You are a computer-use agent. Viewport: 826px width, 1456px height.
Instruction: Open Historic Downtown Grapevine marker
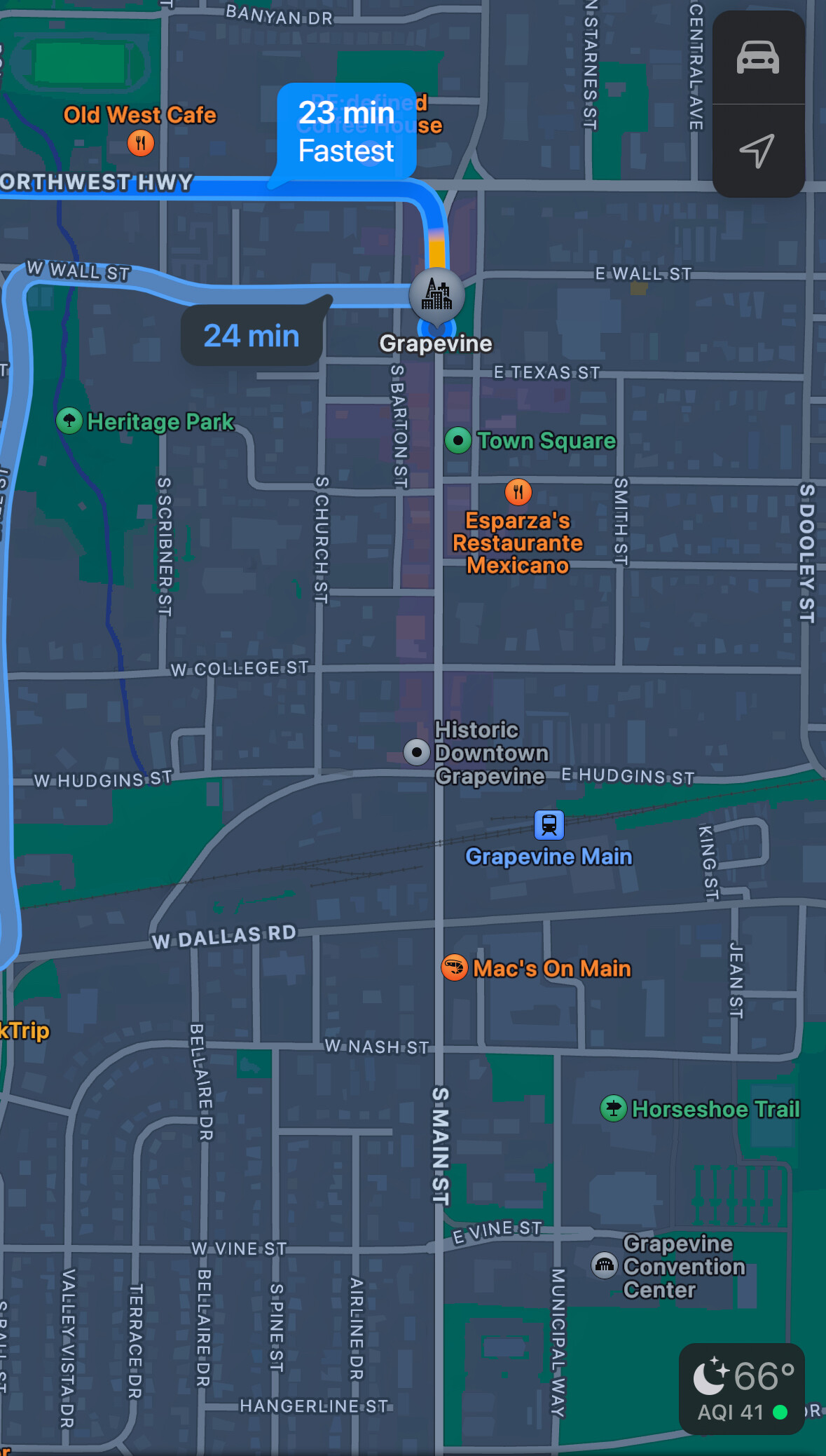click(417, 752)
